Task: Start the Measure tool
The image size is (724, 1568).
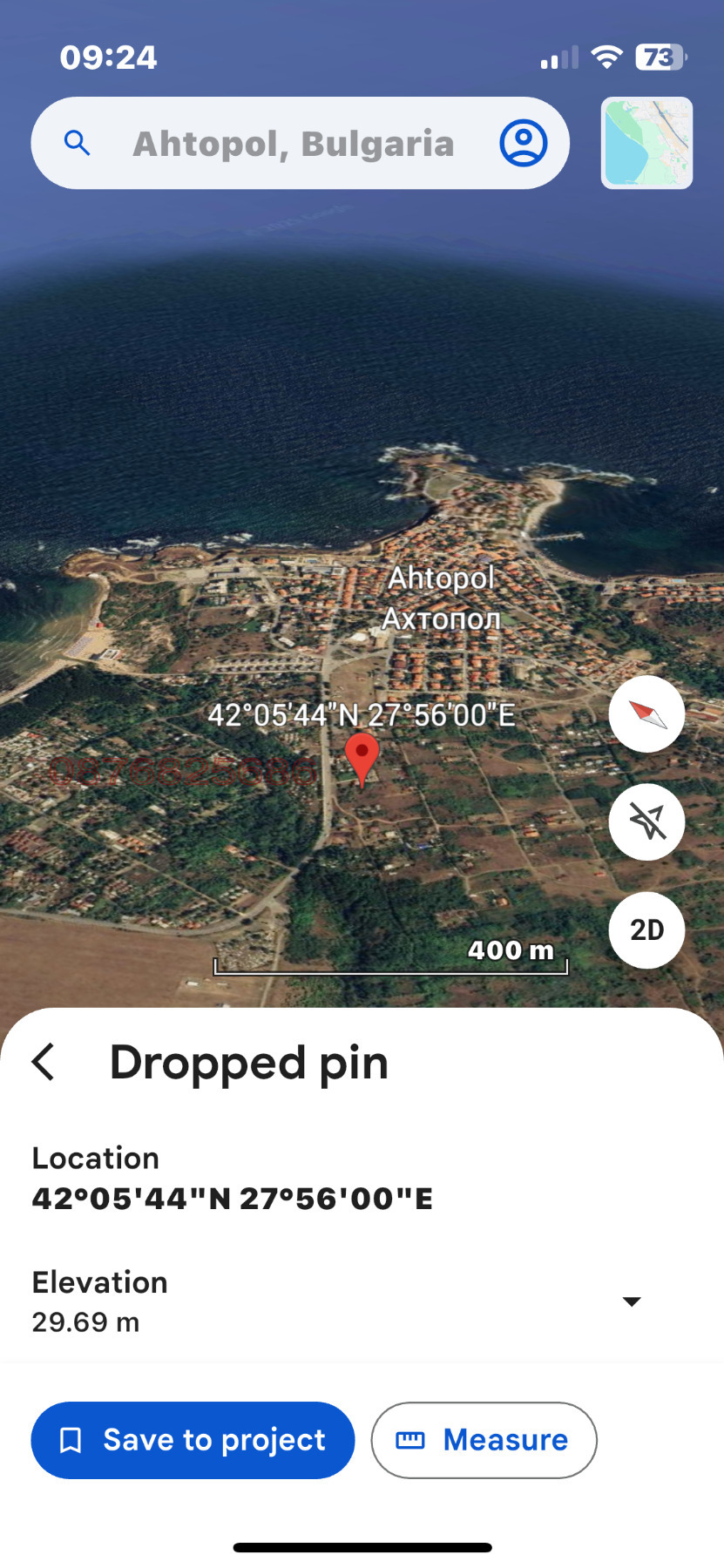Action: tap(484, 1440)
